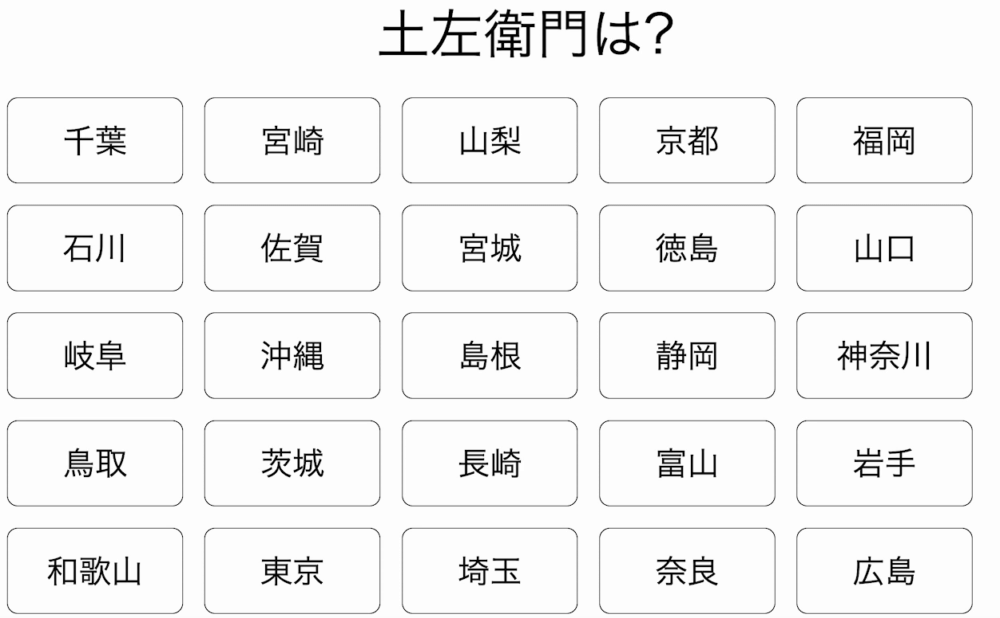Tap 島根 as the answer
The width and height of the screenshot is (1000, 618).
[490, 356]
